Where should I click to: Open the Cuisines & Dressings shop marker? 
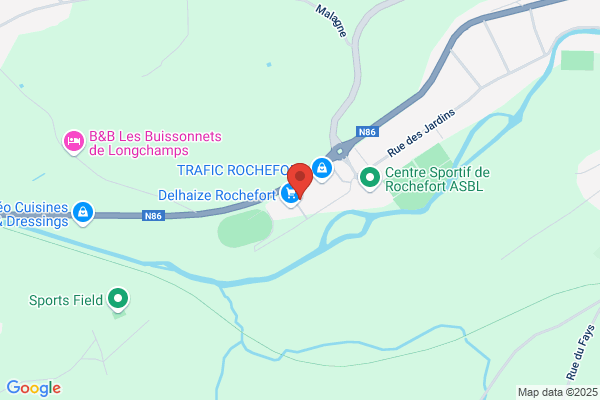[83, 214]
